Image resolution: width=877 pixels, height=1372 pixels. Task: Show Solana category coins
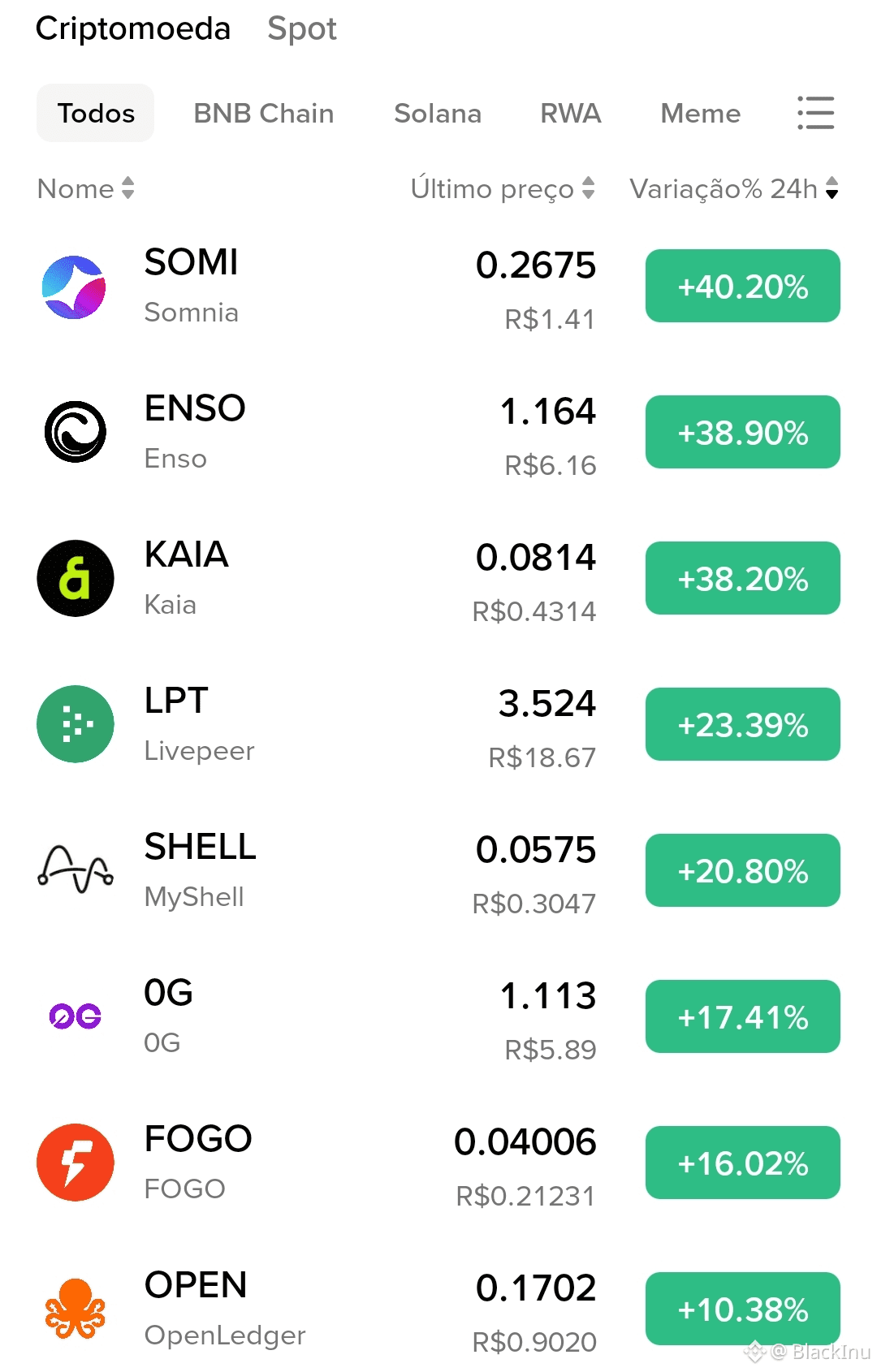[437, 113]
